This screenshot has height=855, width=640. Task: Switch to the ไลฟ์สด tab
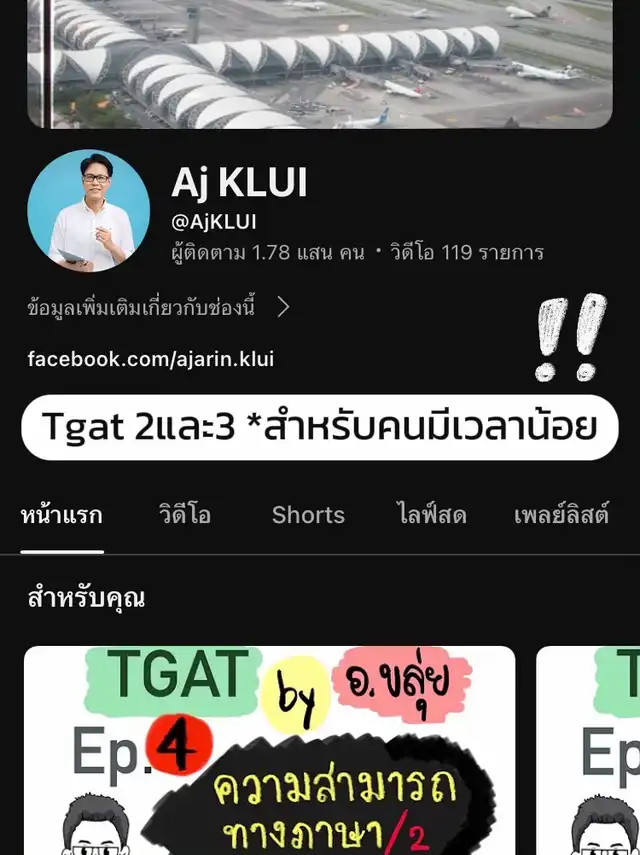point(431,516)
